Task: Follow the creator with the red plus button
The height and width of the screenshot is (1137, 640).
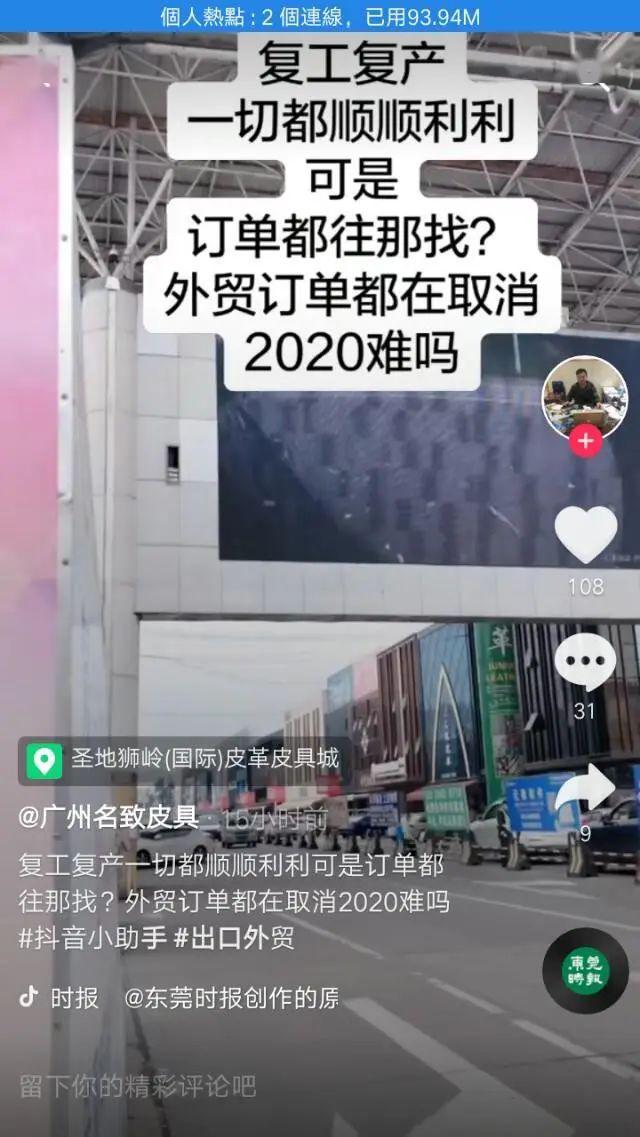Action: [x=585, y=440]
